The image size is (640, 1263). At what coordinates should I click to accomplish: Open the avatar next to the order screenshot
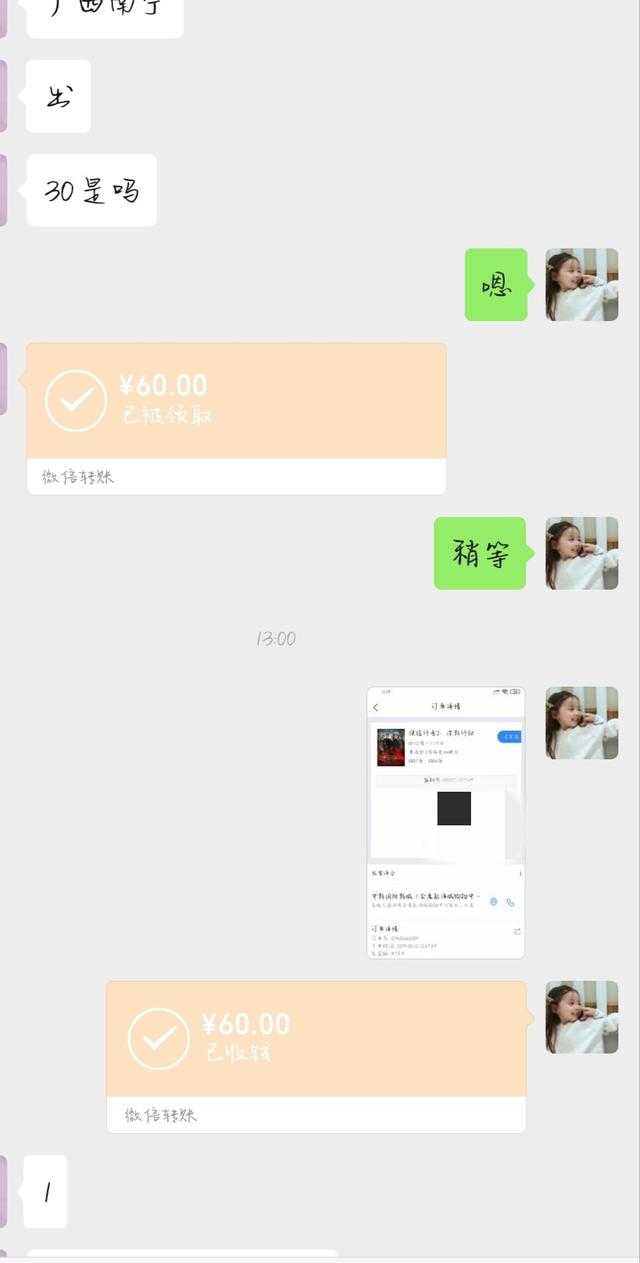(581, 723)
